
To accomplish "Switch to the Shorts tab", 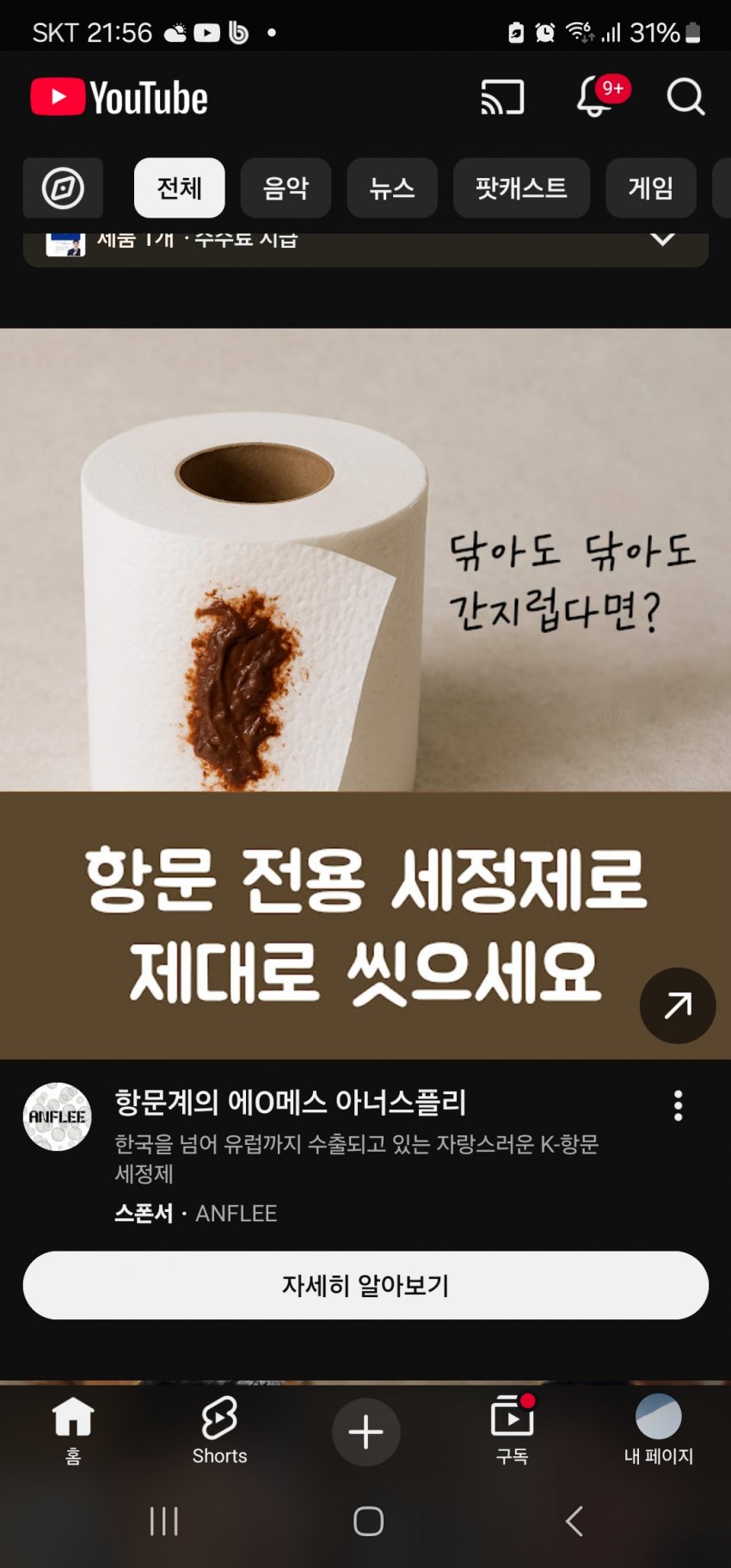I will 219,1431.
